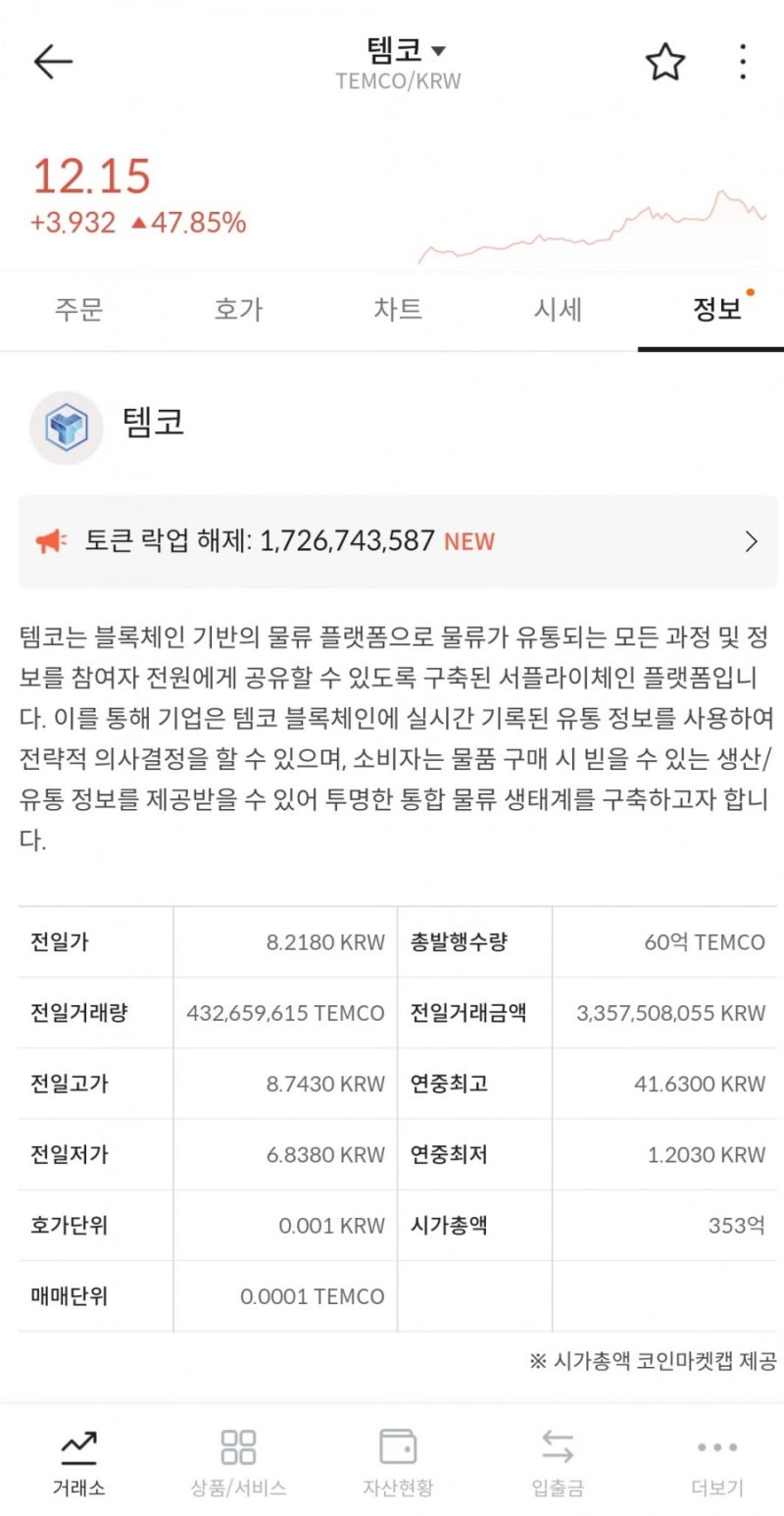Screen dimensions: 784x1516
Task: Toggle the star to favorite TEMCO
Action: pyautogui.click(x=665, y=61)
